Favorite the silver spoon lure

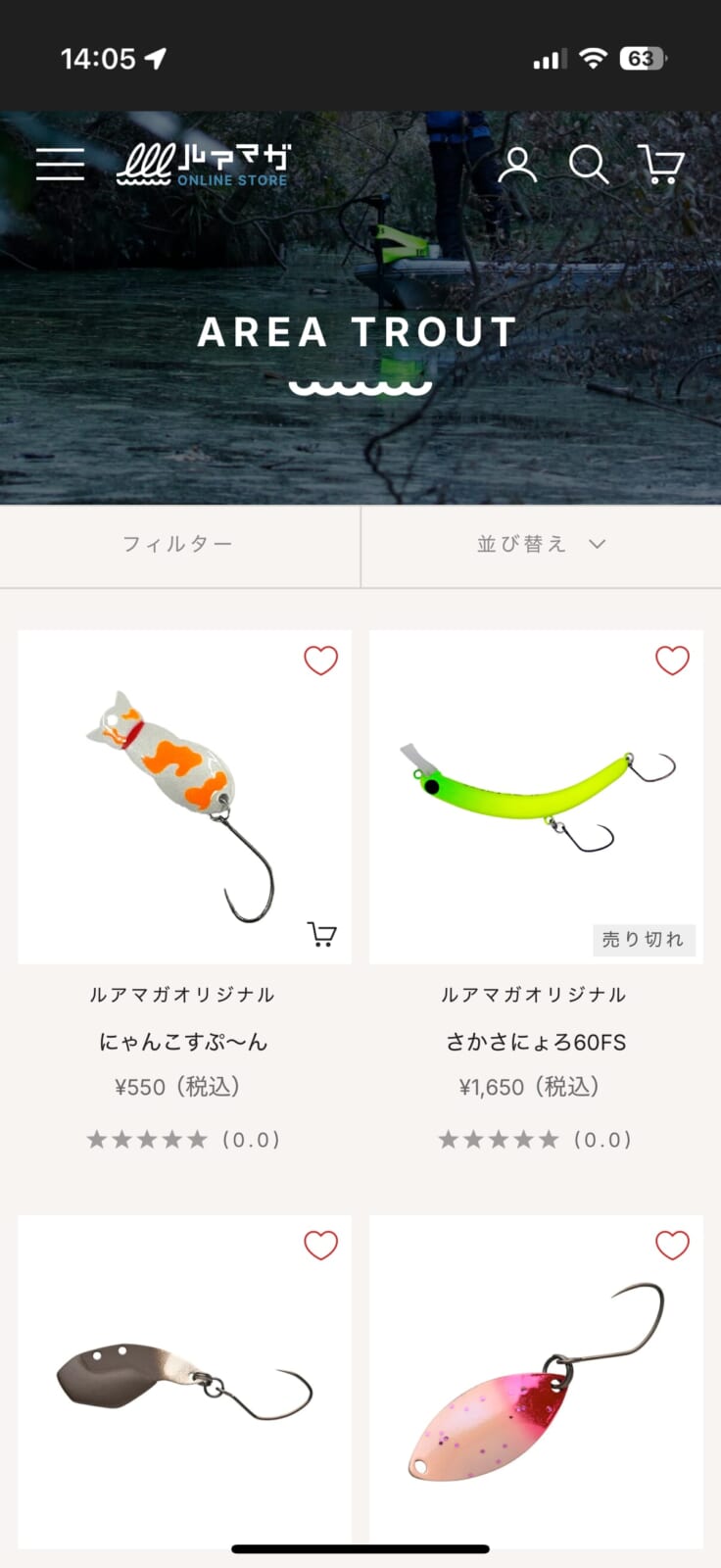pos(320,1246)
